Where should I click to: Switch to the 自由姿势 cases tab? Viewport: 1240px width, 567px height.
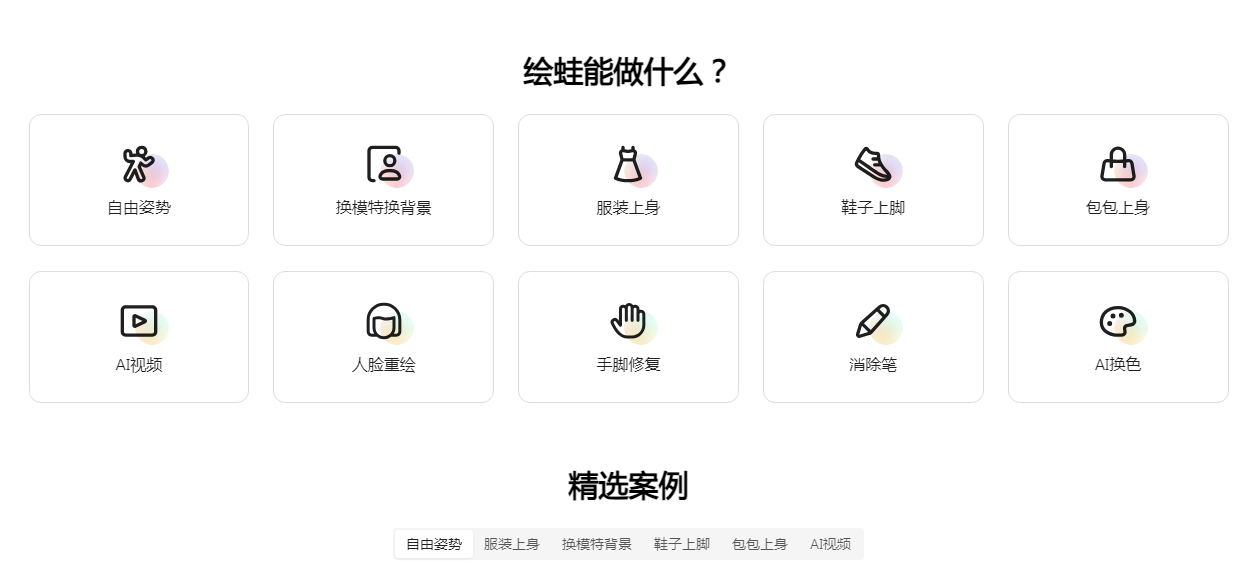[434, 545]
